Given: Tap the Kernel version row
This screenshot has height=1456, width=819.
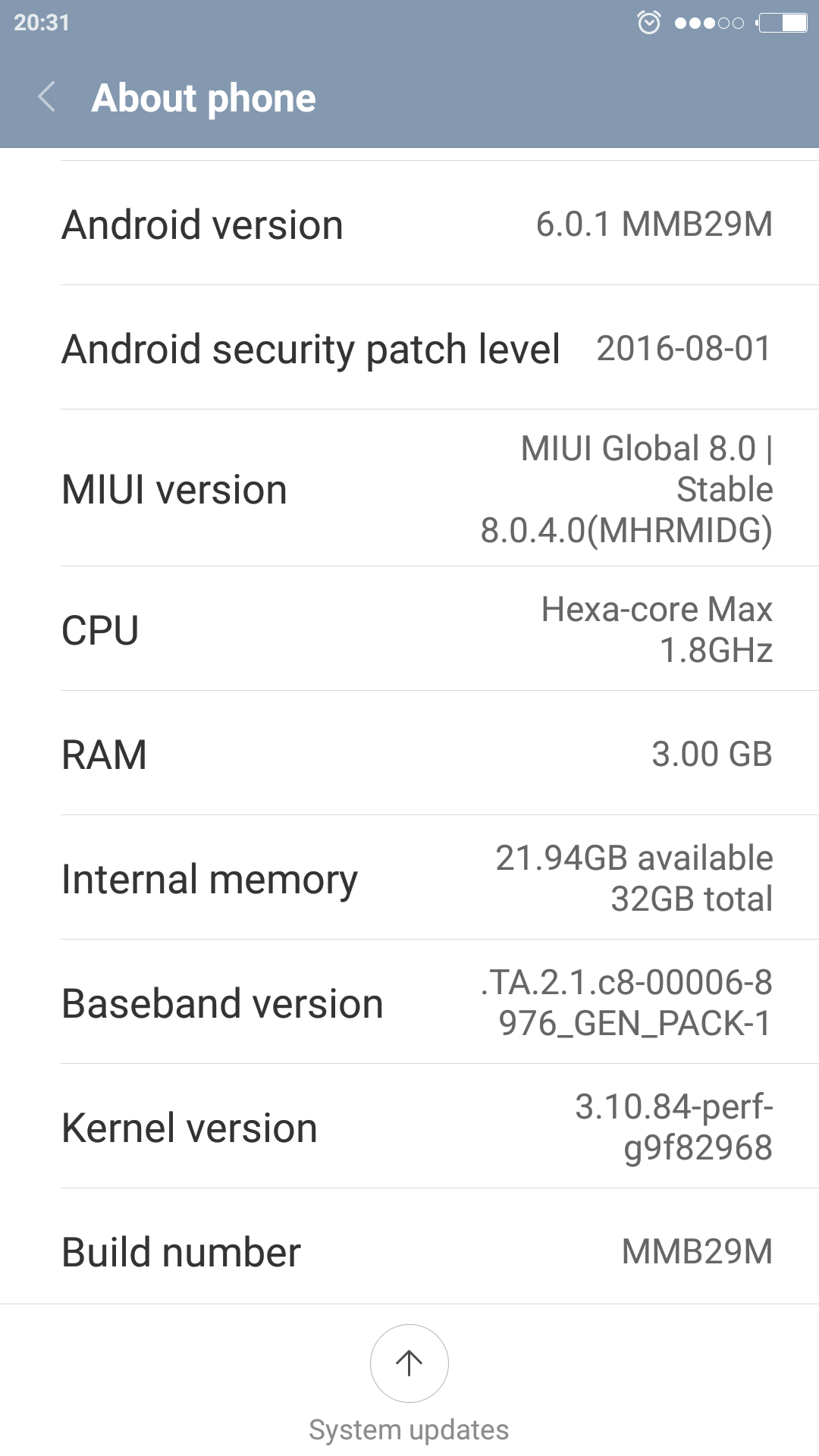Looking at the screenshot, I should pos(409,1127).
